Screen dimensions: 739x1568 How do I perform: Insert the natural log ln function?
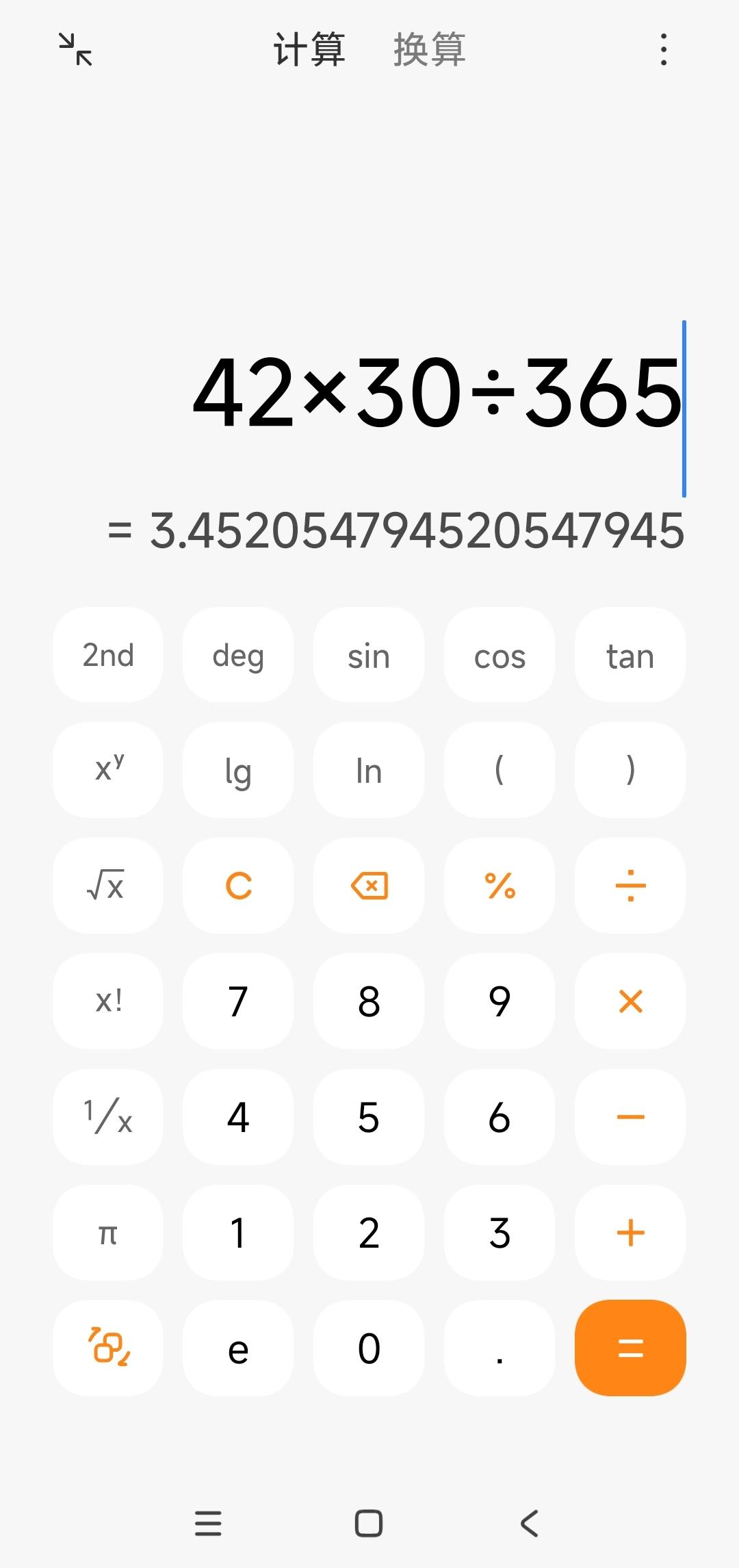pyautogui.click(x=369, y=770)
